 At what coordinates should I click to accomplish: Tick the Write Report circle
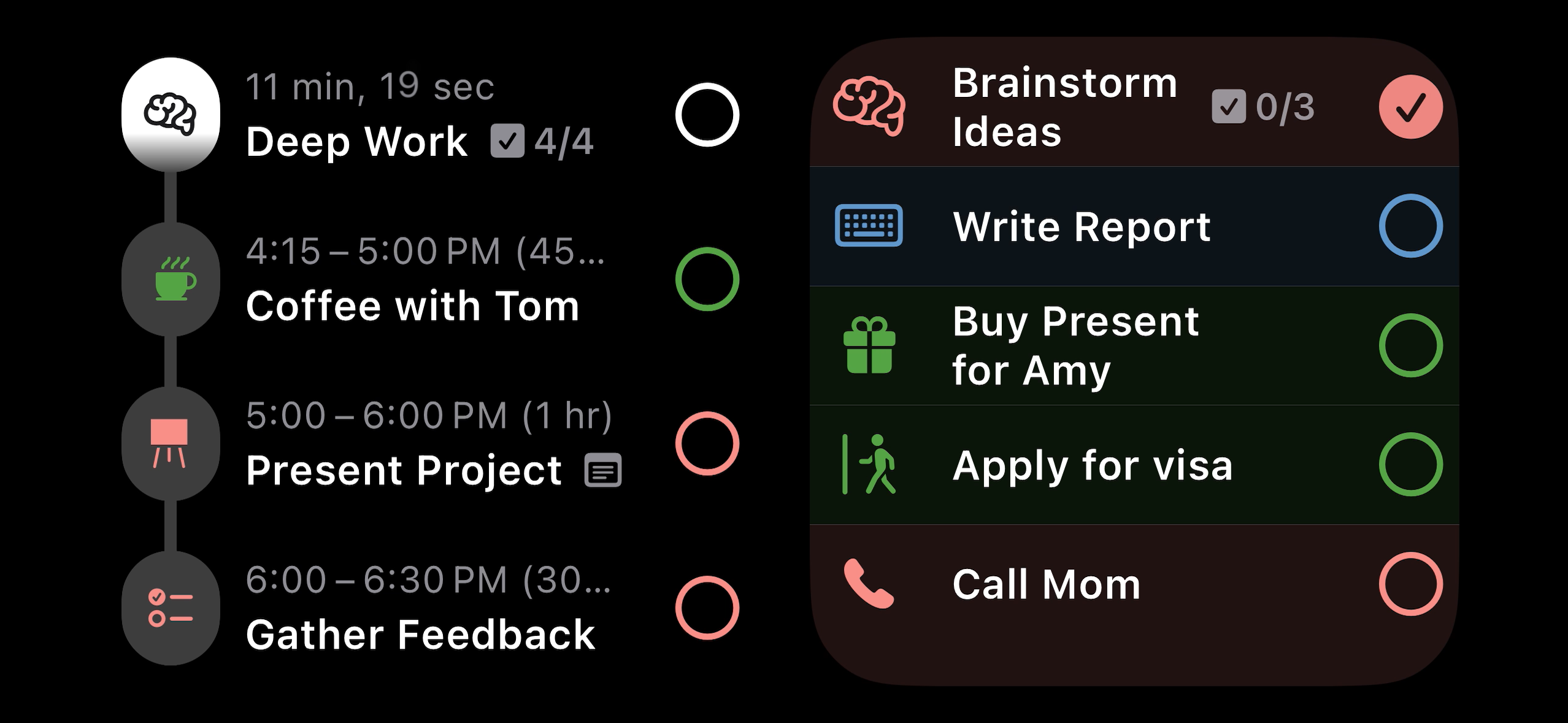tap(1410, 226)
